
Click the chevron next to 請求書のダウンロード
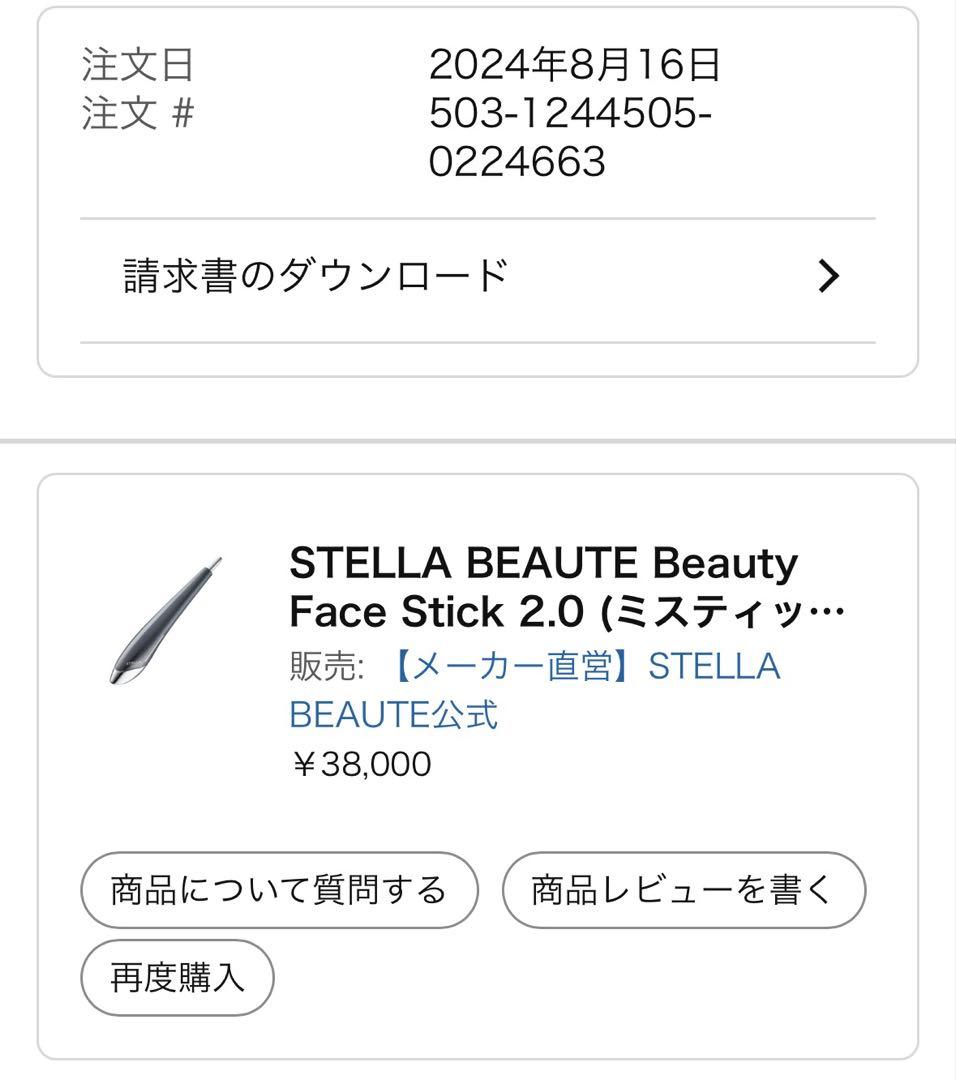pyautogui.click(x=826, y=273)
